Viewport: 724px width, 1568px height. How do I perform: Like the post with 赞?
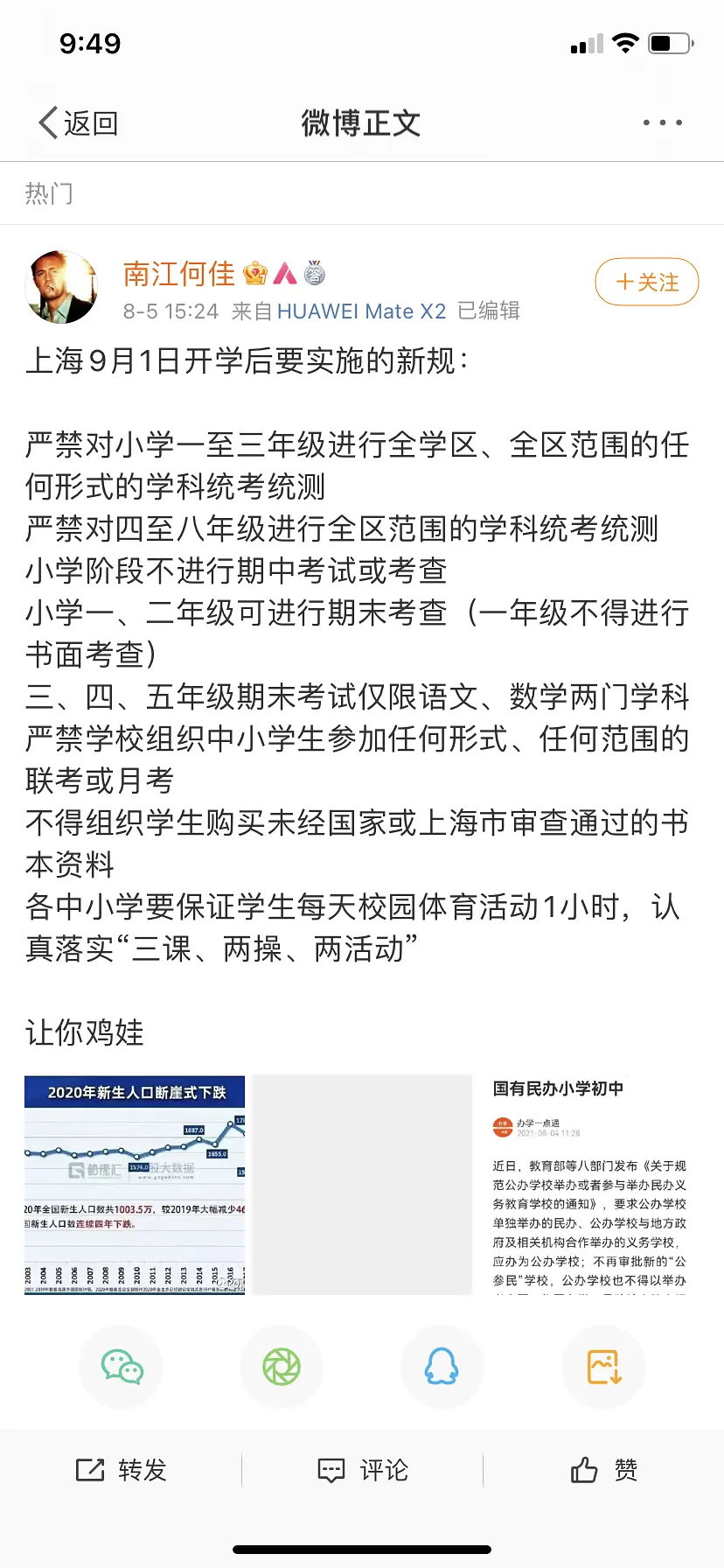click(x=603, y=1470)
